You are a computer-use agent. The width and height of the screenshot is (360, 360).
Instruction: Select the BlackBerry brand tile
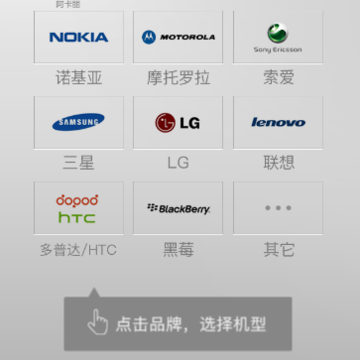(178, 208)
